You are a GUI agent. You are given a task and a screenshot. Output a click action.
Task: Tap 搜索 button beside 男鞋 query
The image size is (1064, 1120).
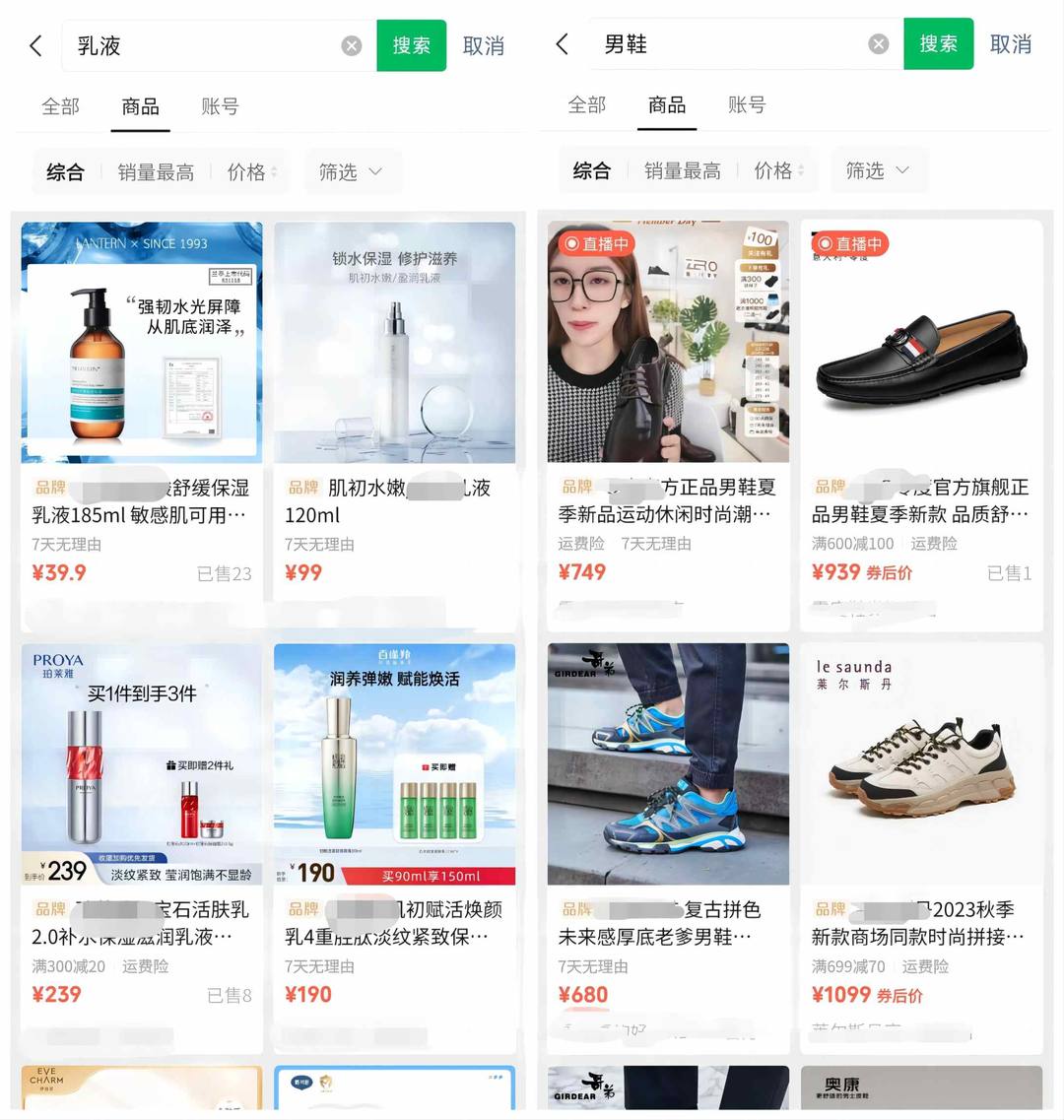tap(938, 44)
